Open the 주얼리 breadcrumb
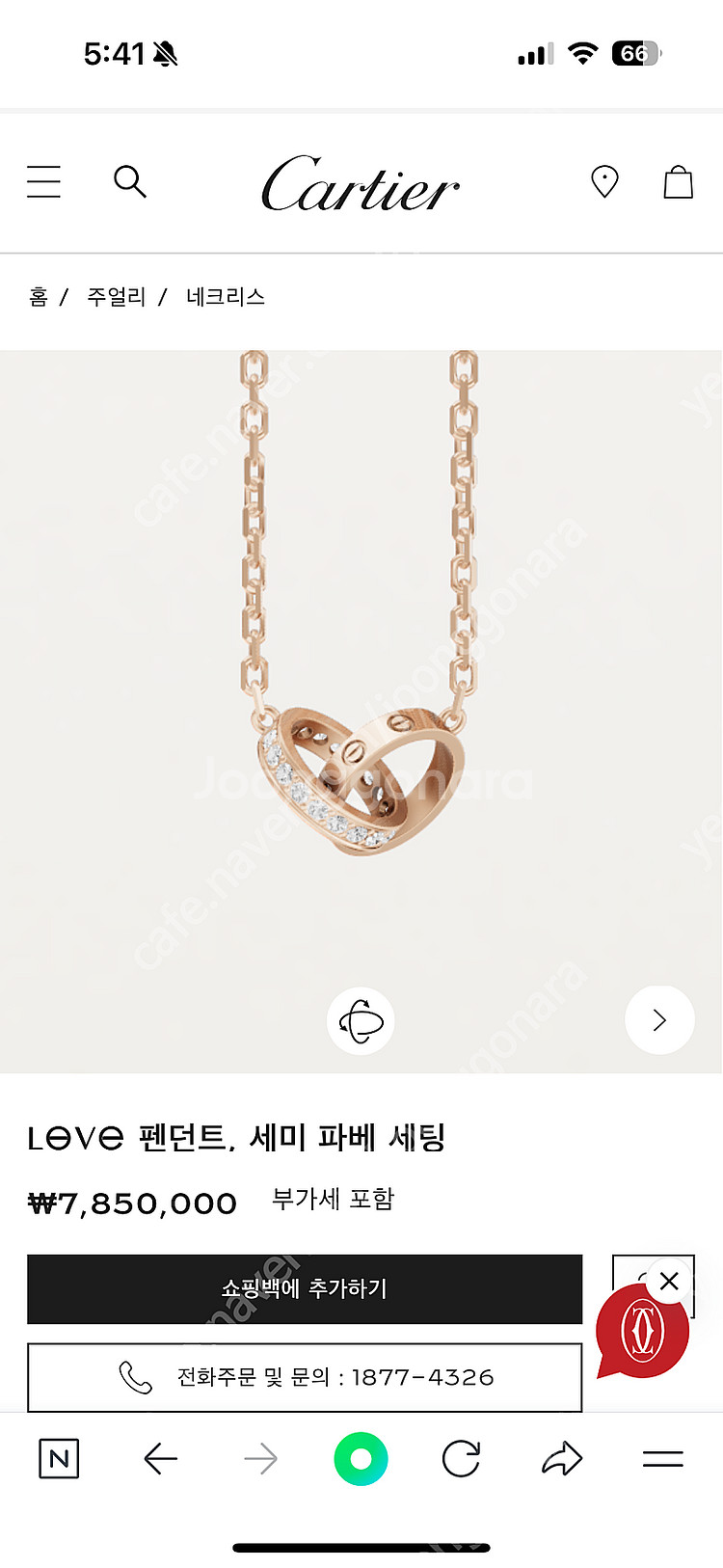Image resolution: width=723 pixels, height=1568 pixels. pos(116,297)
